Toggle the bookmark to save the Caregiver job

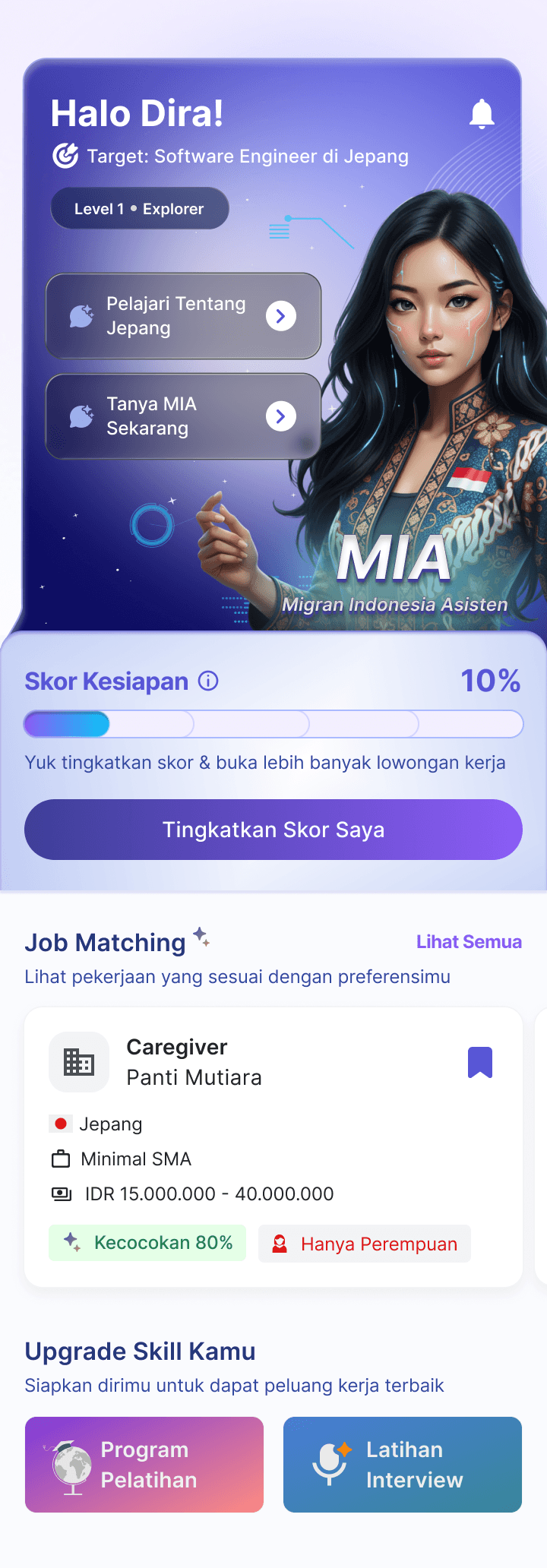pos(480,1061)
